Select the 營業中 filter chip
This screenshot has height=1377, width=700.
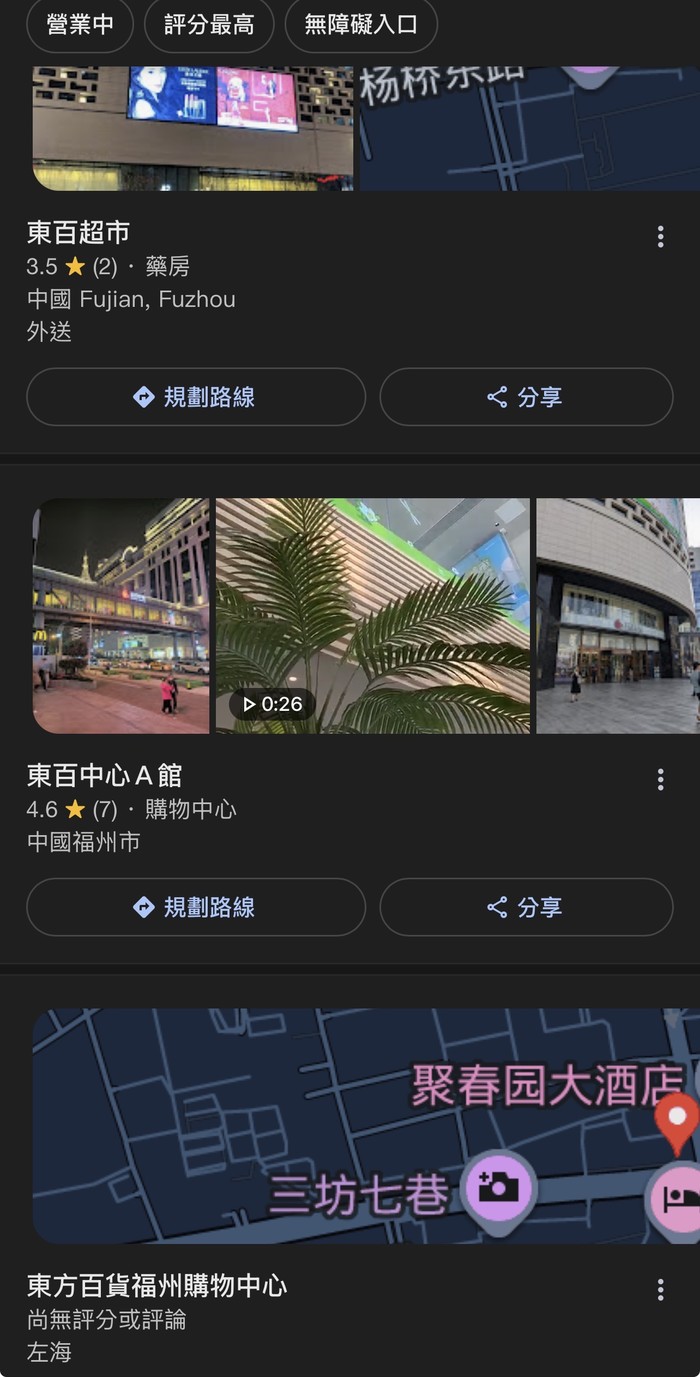click(80, 25)
